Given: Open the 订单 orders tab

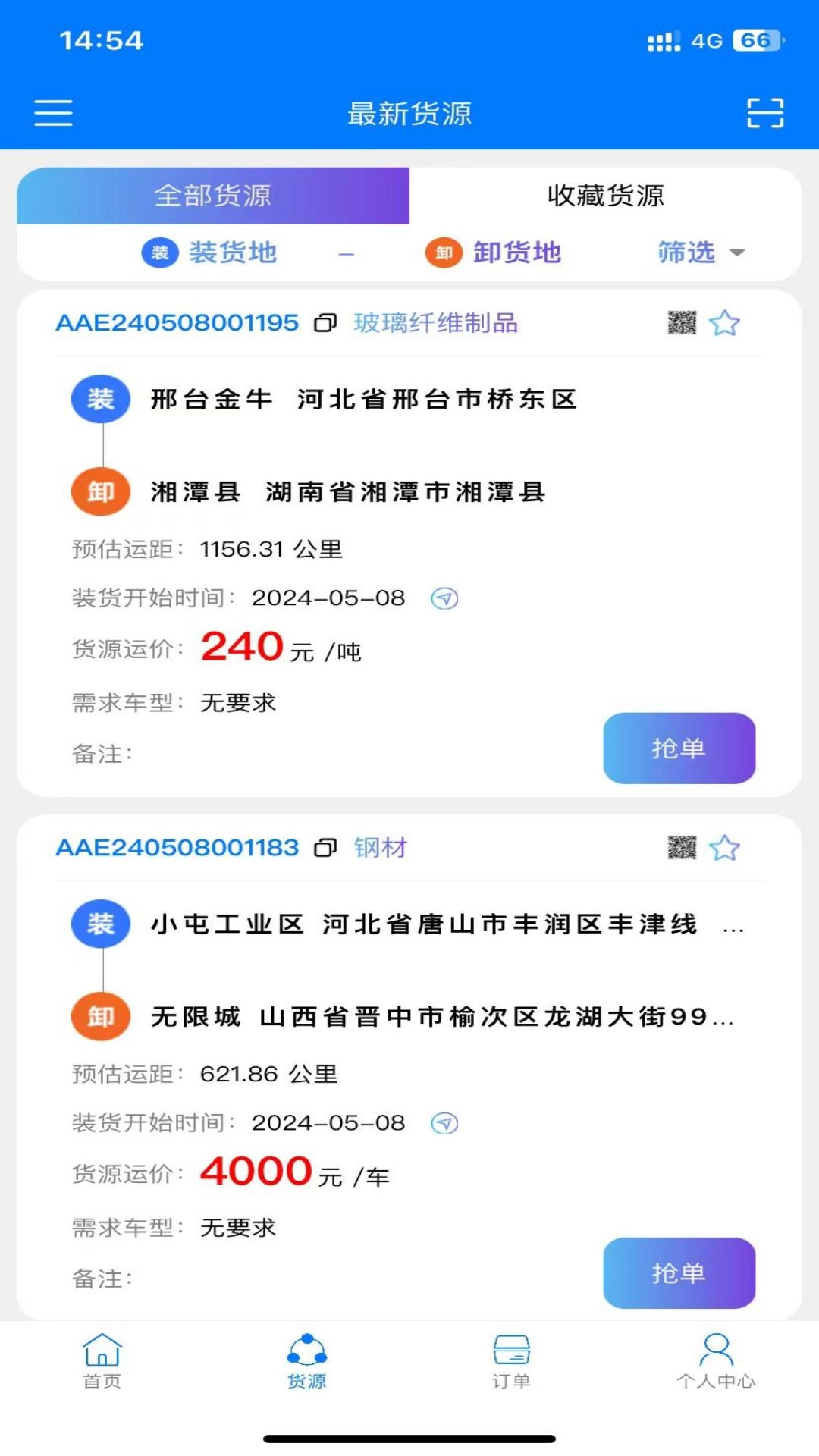Looking at the screenshot, I should coord(511,1361).
